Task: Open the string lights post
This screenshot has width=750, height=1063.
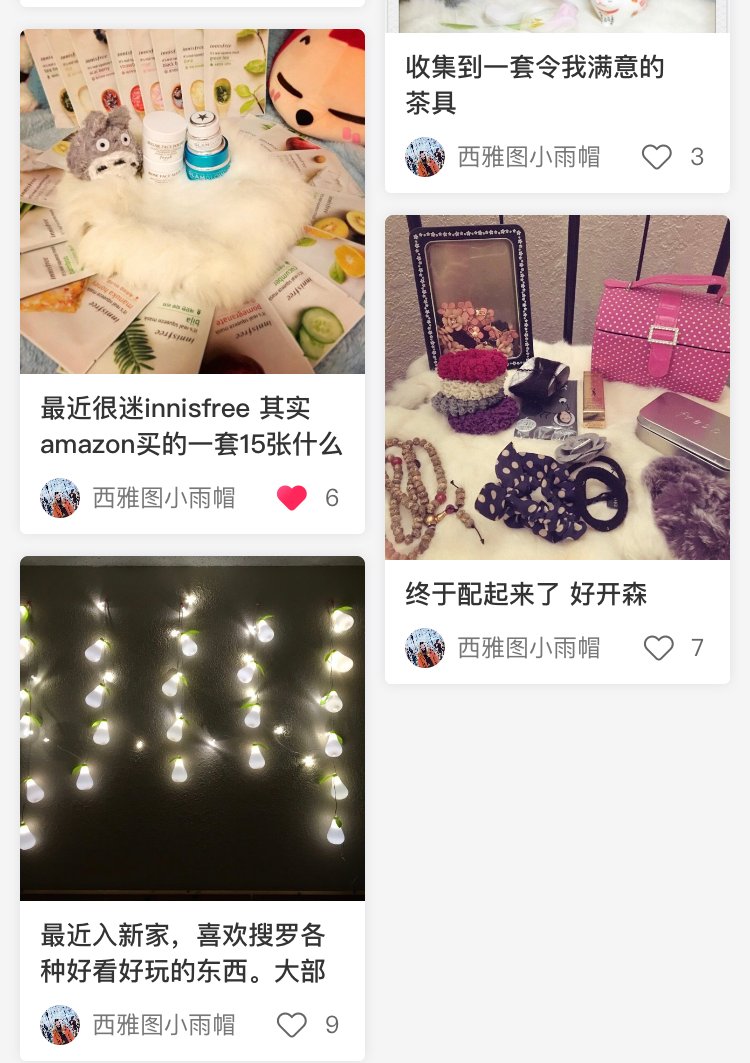Action: click(192, 728)
